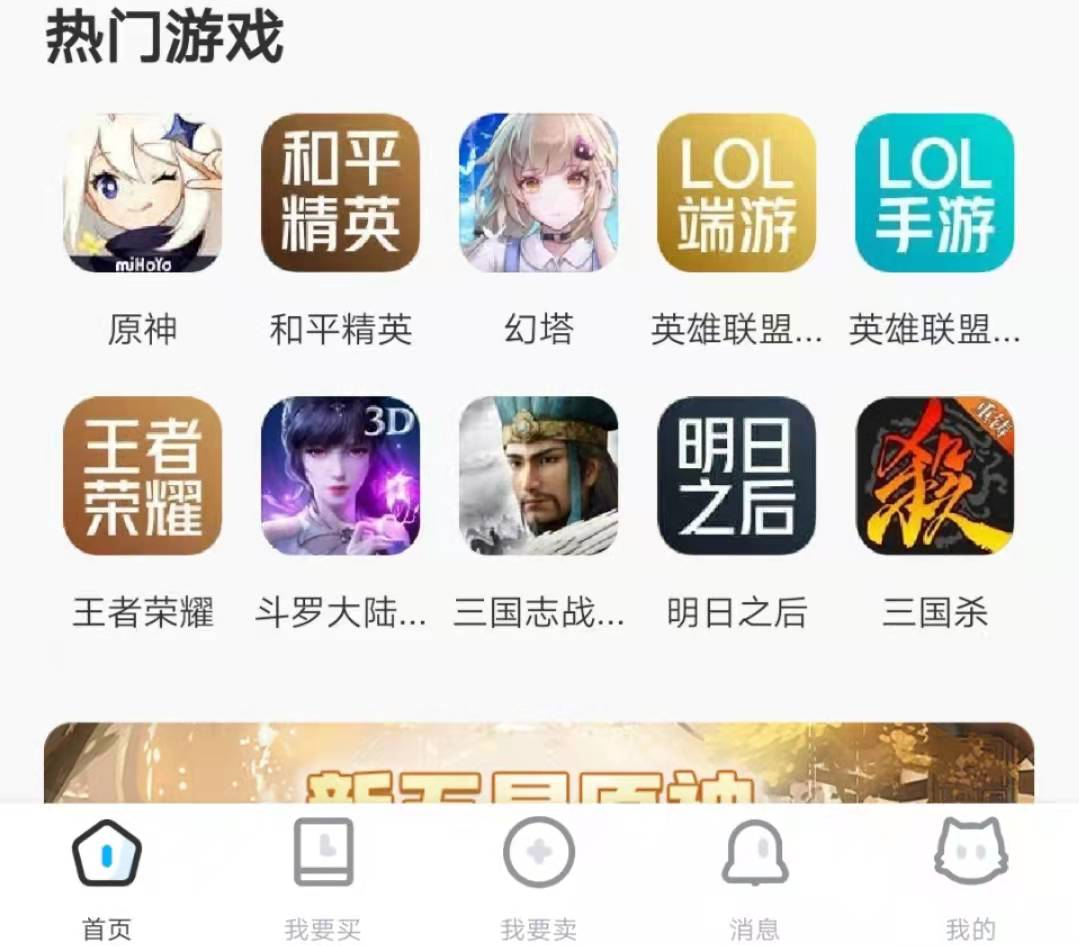Choose the LOL端游 game tile

[x=736, y=193]
